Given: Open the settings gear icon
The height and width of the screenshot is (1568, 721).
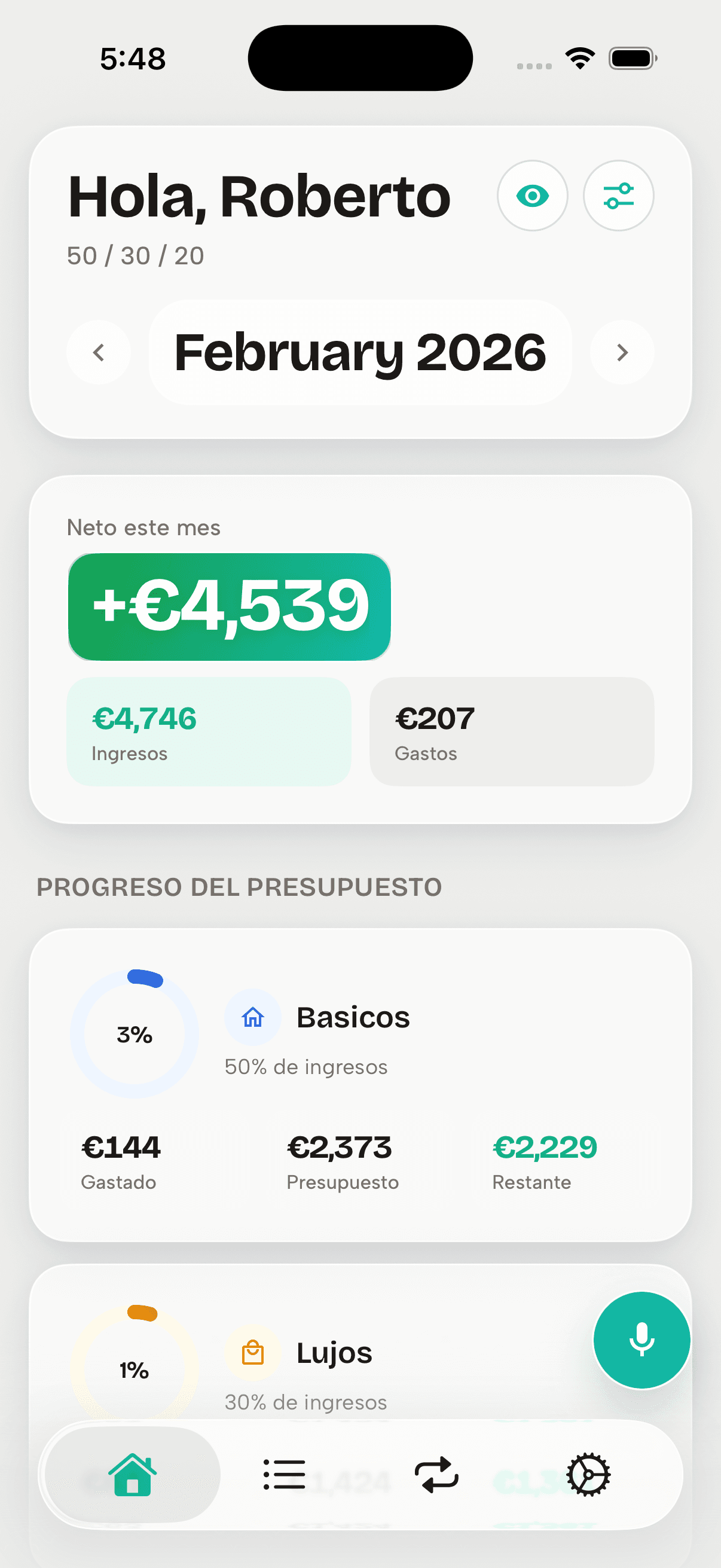Looking at the screenshot, I should 589,1474.
